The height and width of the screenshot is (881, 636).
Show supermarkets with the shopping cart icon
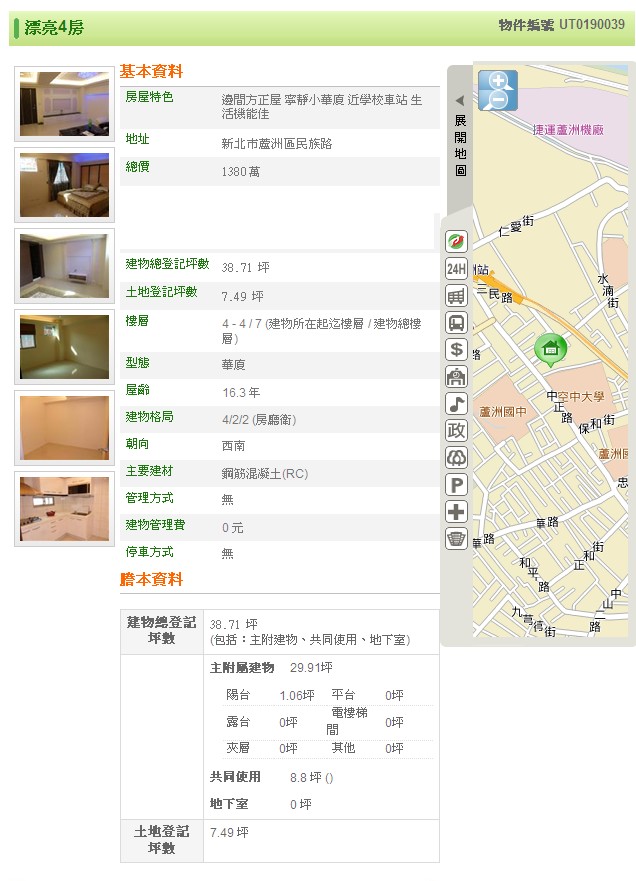pyautogui.click(x=456, y=296)
